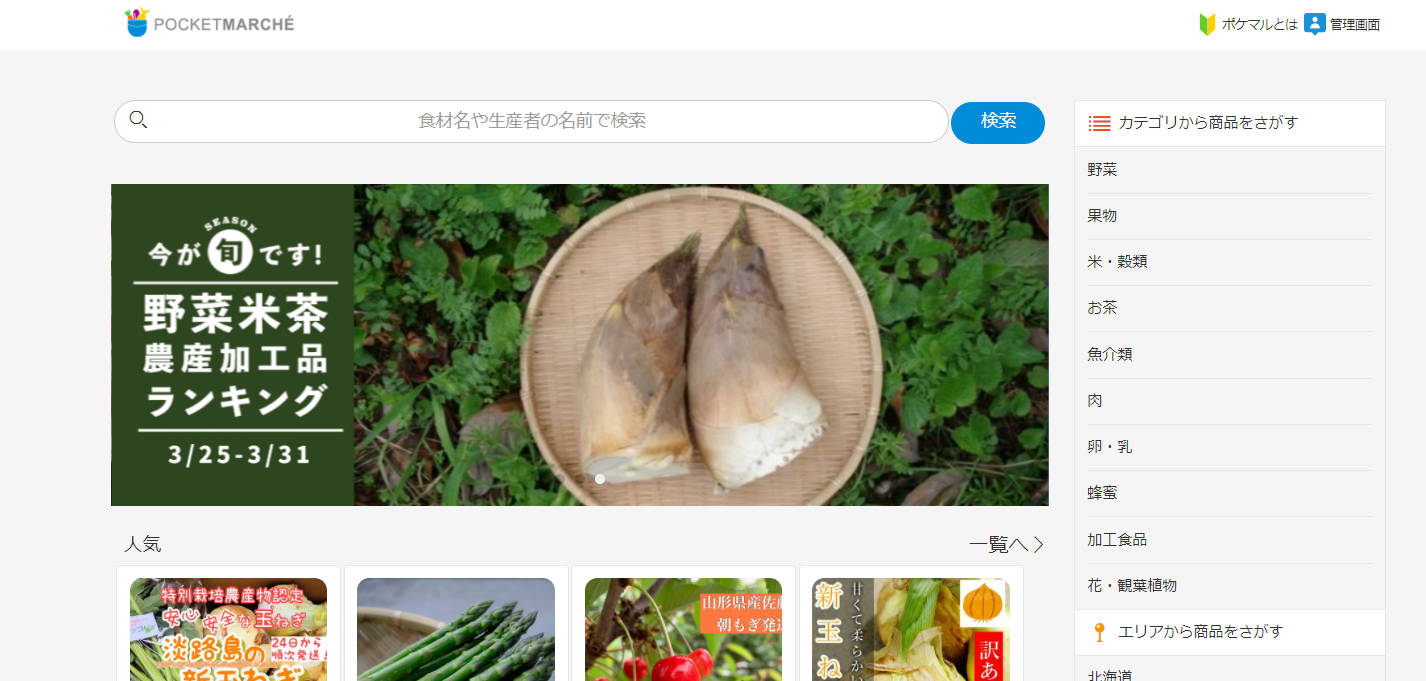Image resolution: width=1426 pixels, height=681 pixels.
Task: Open the 山形県産 cherry product card
Action: [683, 630]
